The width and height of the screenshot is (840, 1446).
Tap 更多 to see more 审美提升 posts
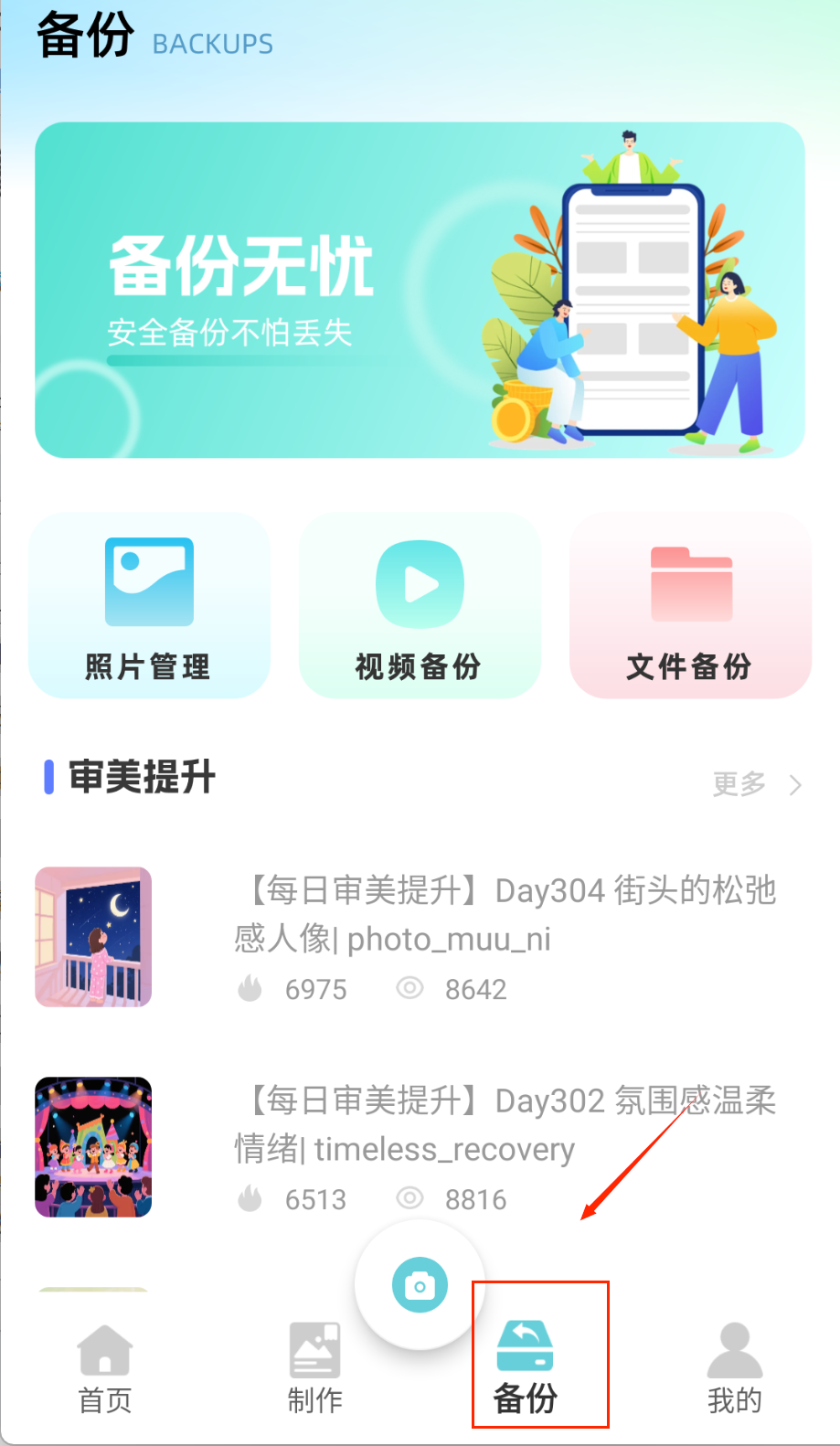click(755, 784)
